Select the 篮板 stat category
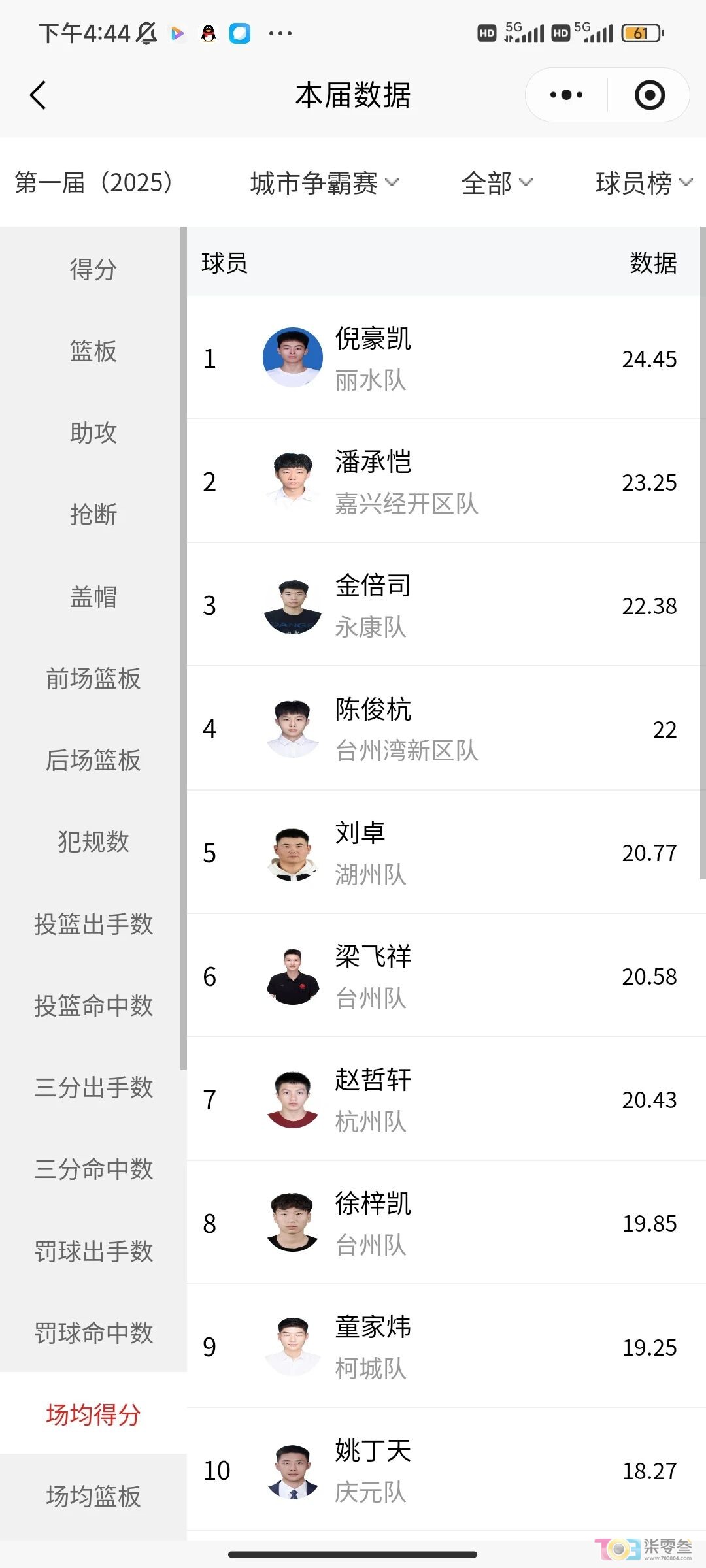The image size is (706, 1568). [93, 351]
